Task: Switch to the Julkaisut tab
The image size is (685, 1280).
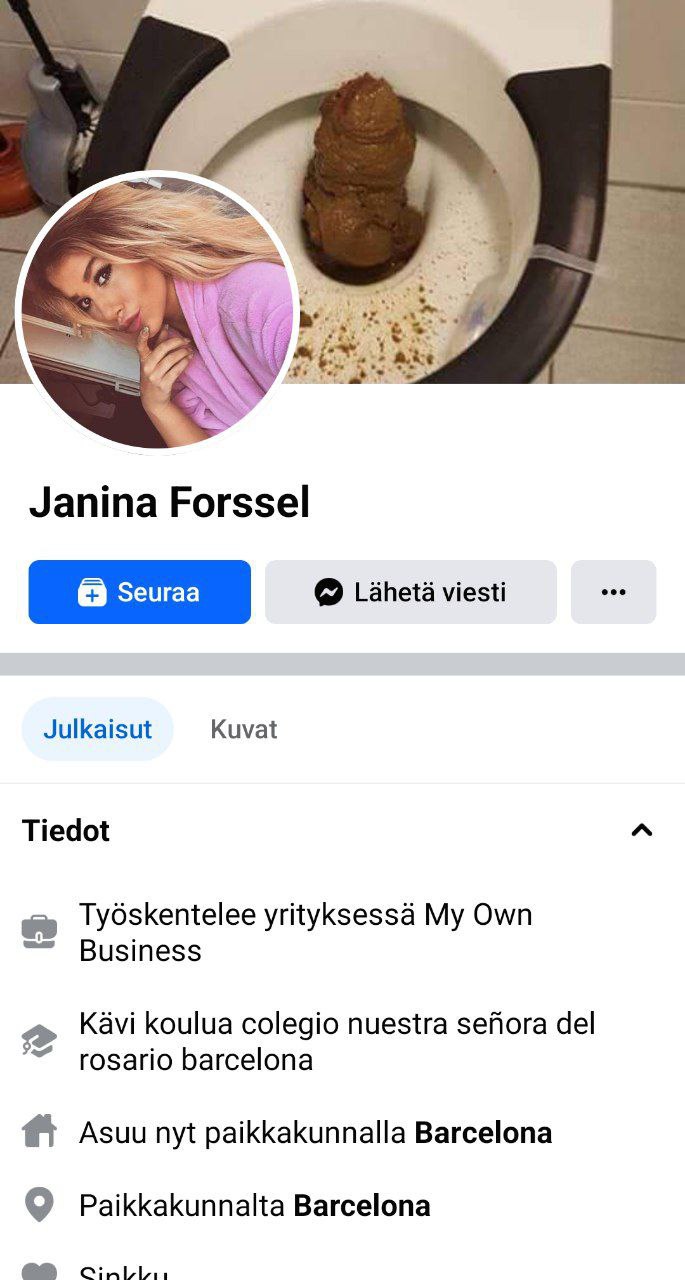Action: 97,729
